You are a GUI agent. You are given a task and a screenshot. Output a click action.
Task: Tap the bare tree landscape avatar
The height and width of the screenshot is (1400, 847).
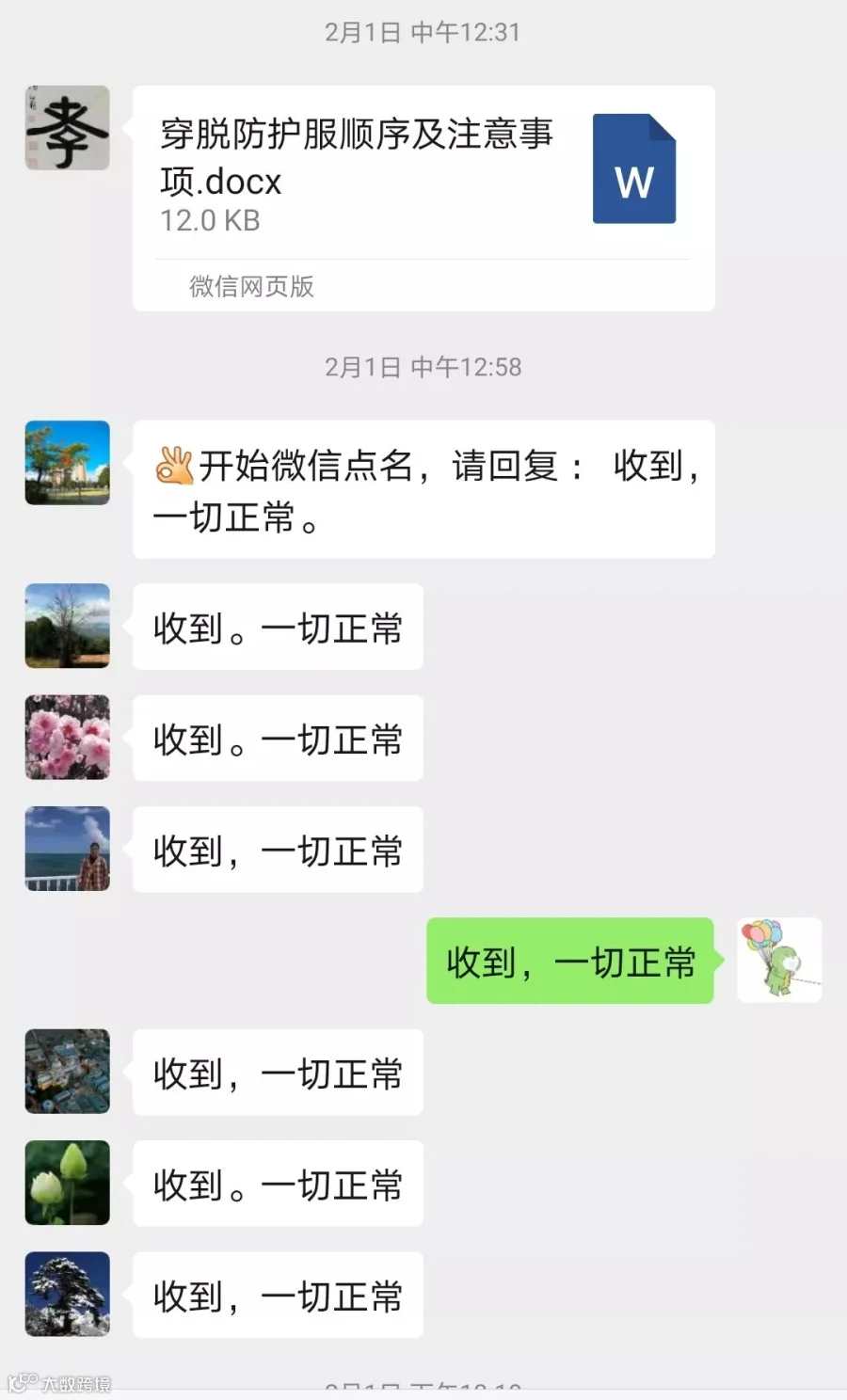(x=67, y=626)
